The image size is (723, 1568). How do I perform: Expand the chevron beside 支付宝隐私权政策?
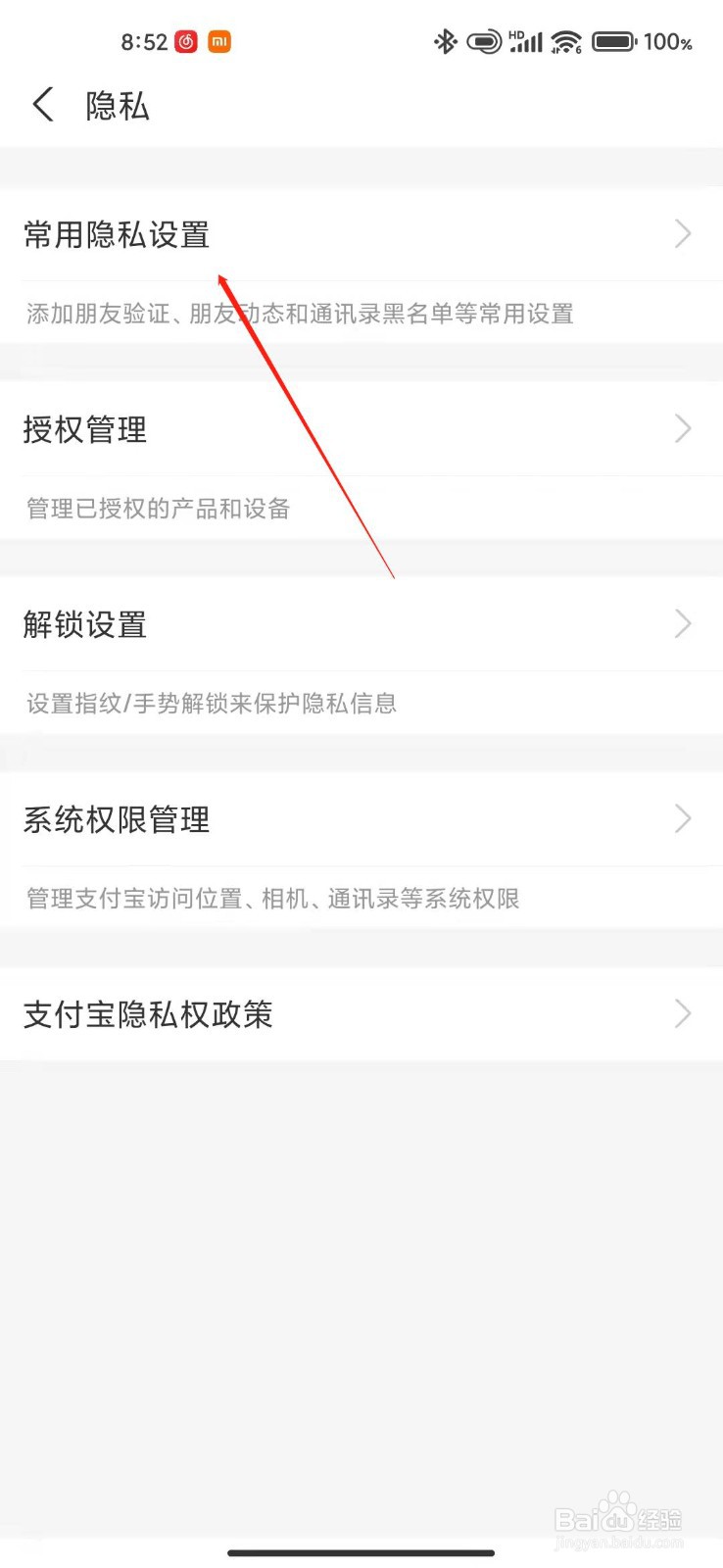tap(683, 1014)
